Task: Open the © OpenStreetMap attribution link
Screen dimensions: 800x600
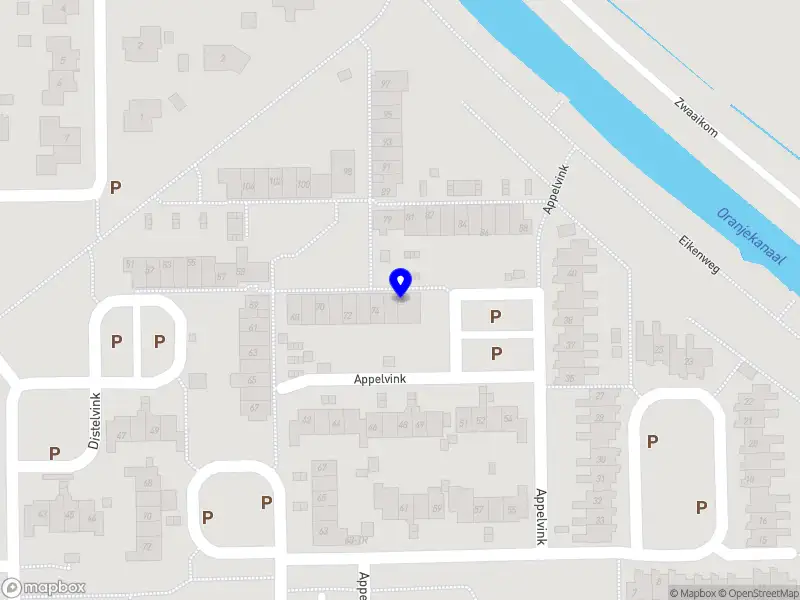Action: point(760,593)
